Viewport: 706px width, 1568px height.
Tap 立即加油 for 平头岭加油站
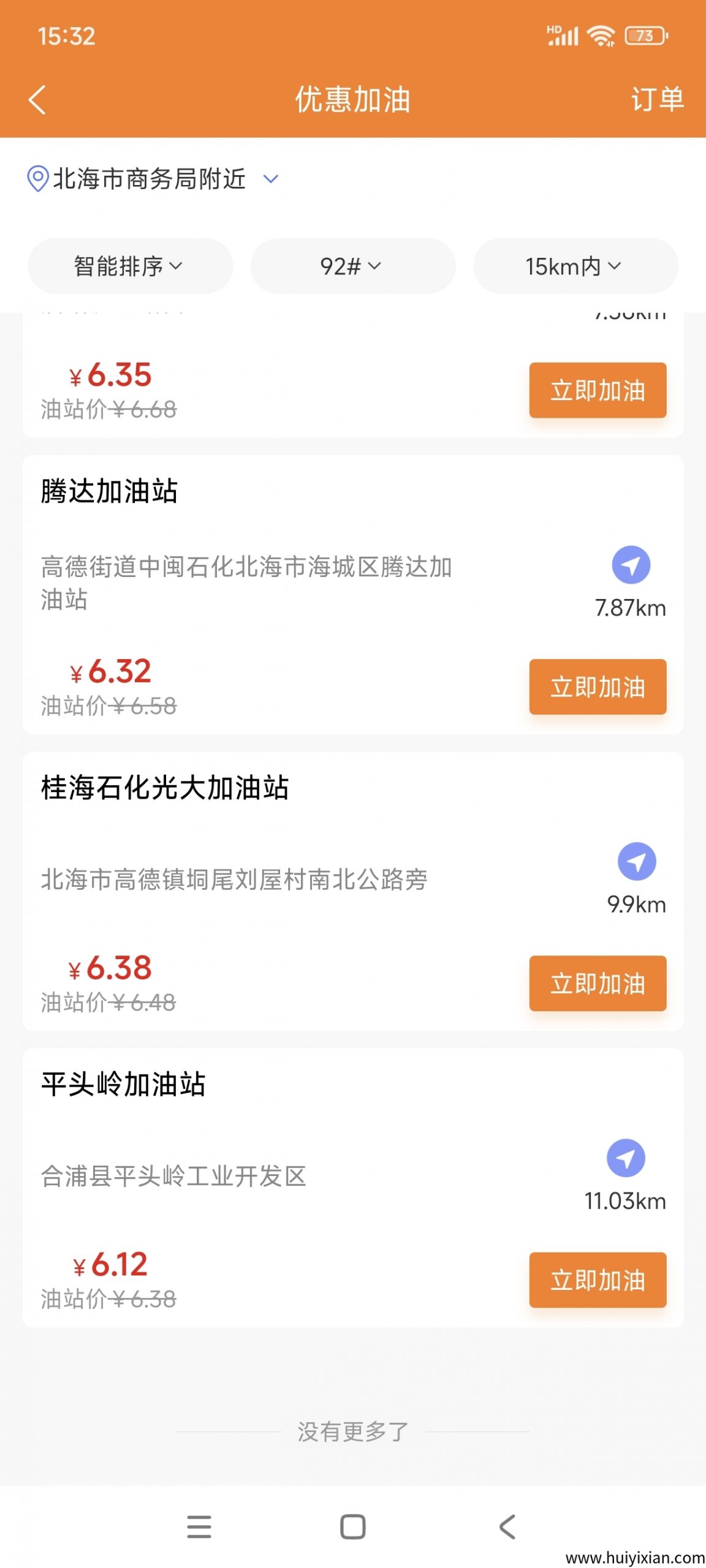tap(598, 1280)
